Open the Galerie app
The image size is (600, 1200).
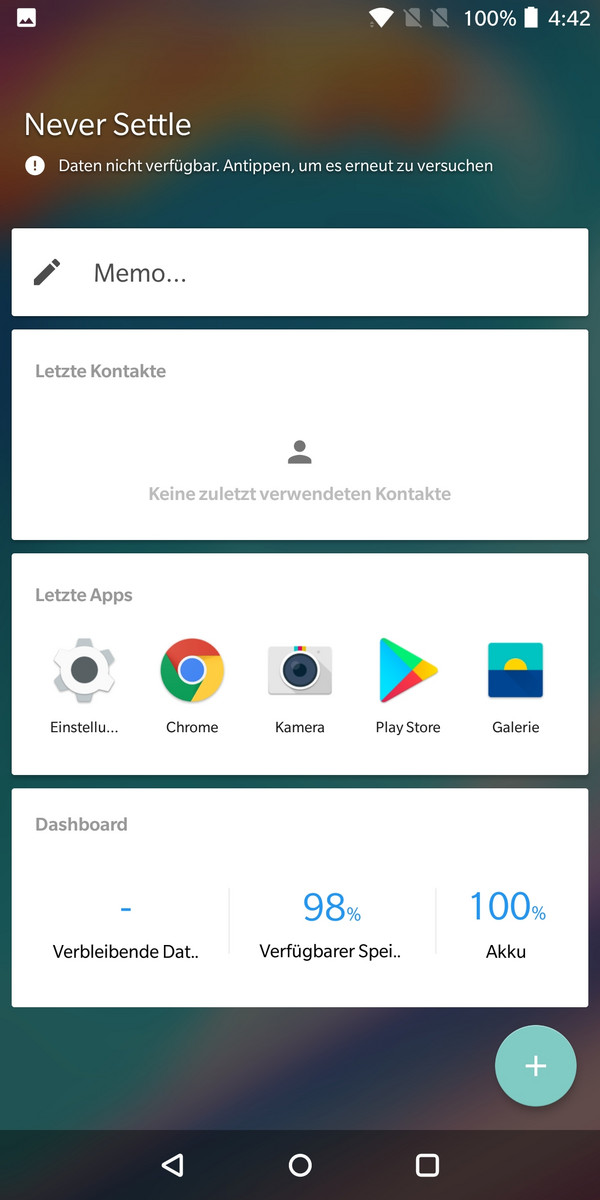pyautogui.click(x=515, y=687)
